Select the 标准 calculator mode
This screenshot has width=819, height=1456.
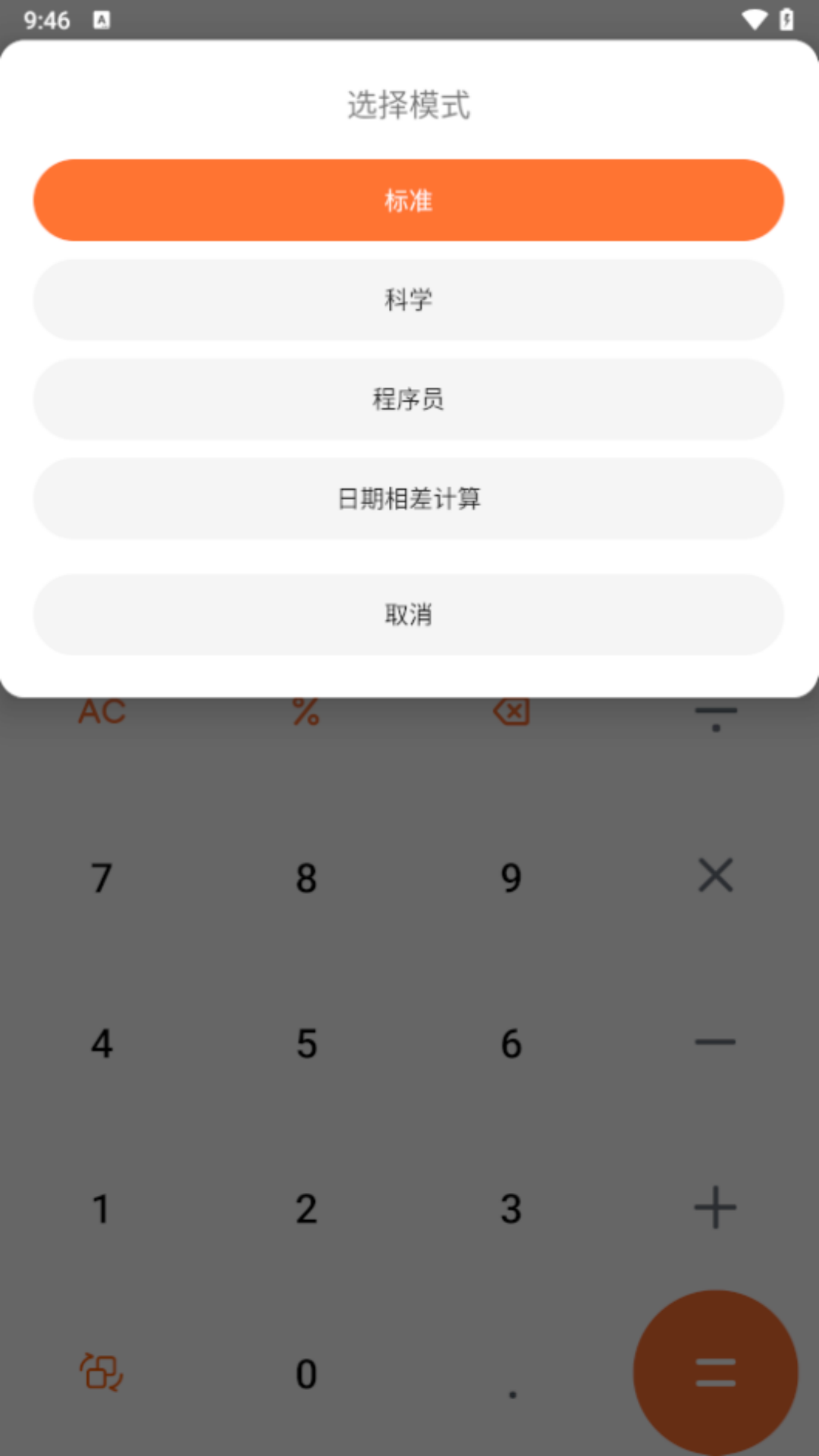pyautogui.click(x=408, y=200)
